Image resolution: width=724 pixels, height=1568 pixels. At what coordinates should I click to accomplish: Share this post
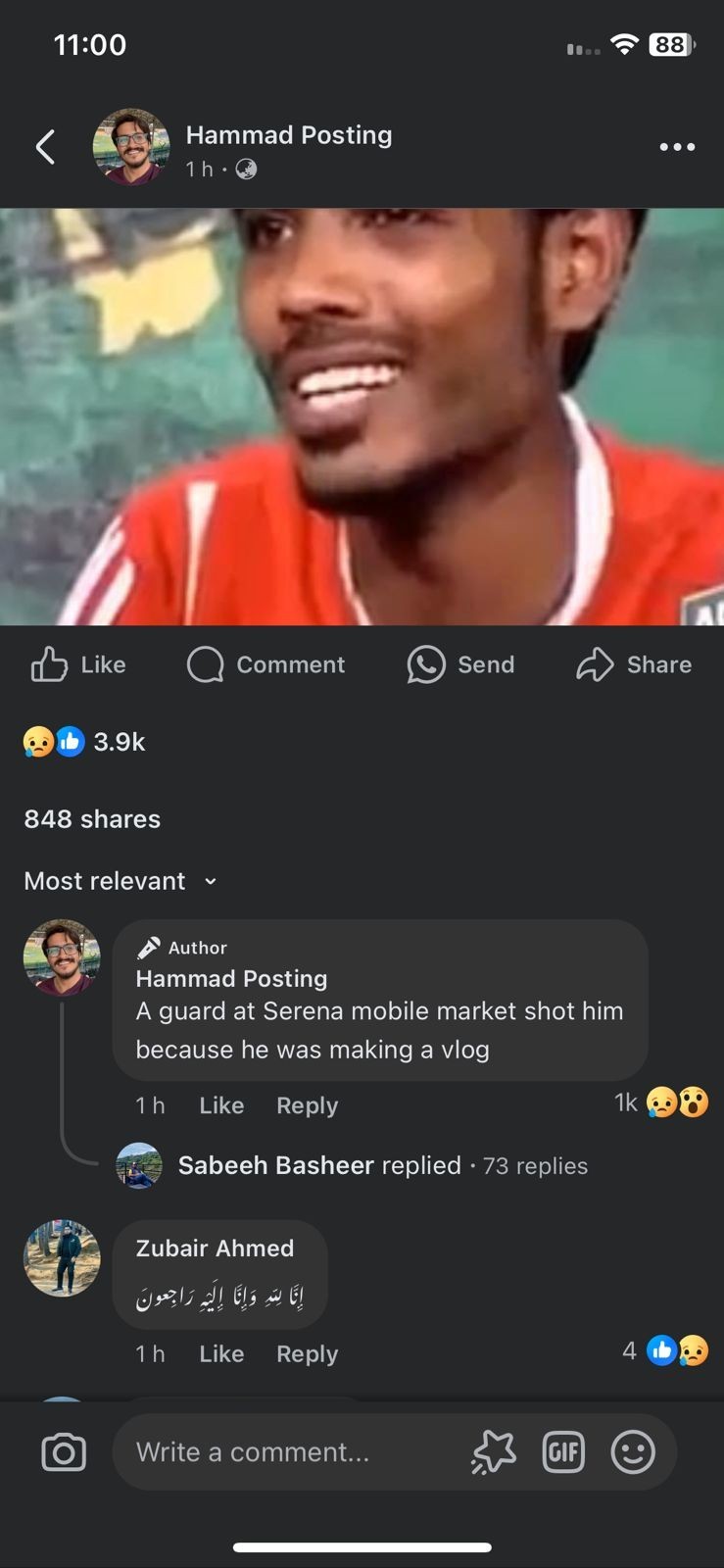click(x=634, y=664)
